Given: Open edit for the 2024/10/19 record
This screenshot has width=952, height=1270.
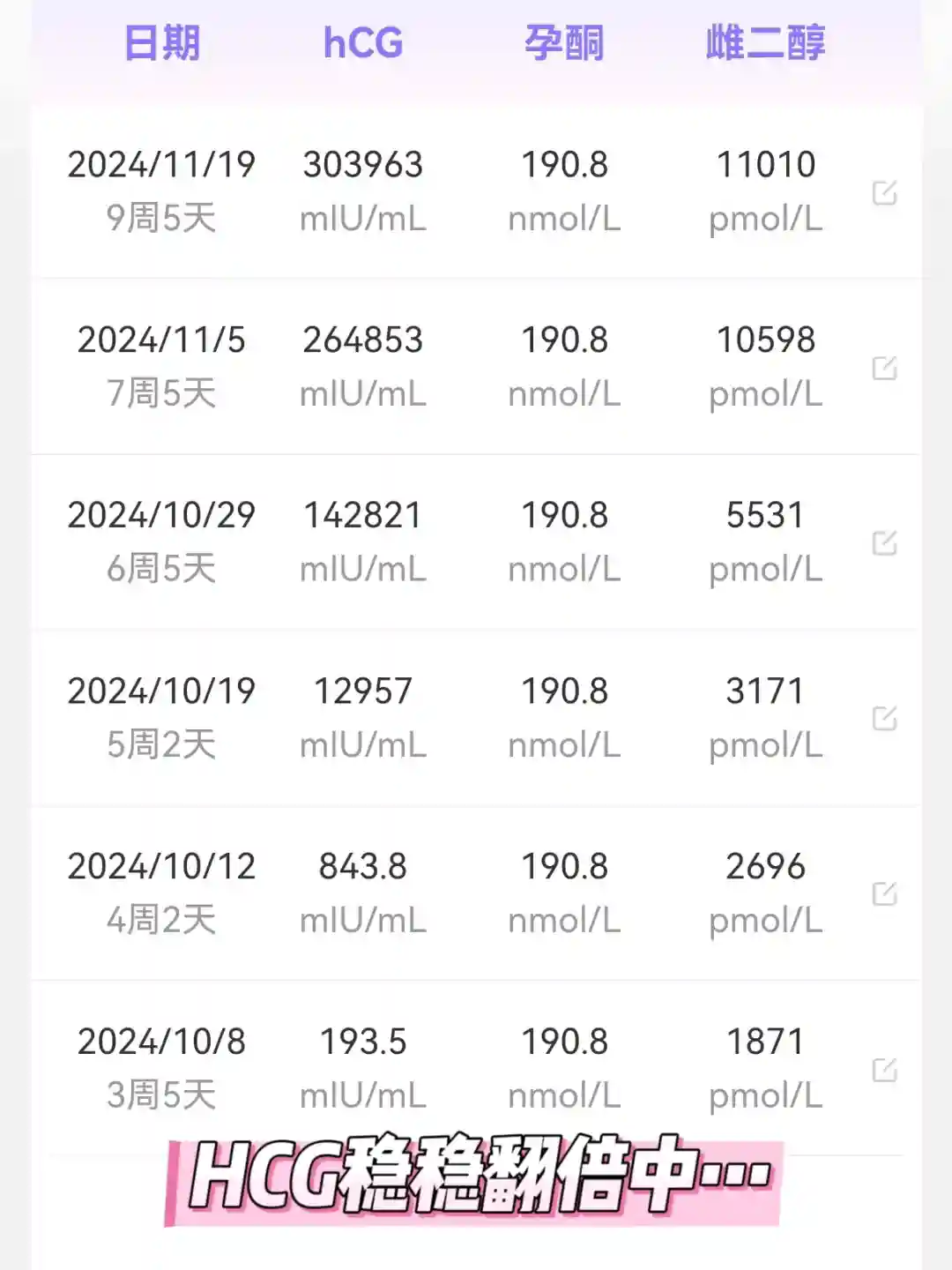Looking at the screenshot, I should (884, 718).
